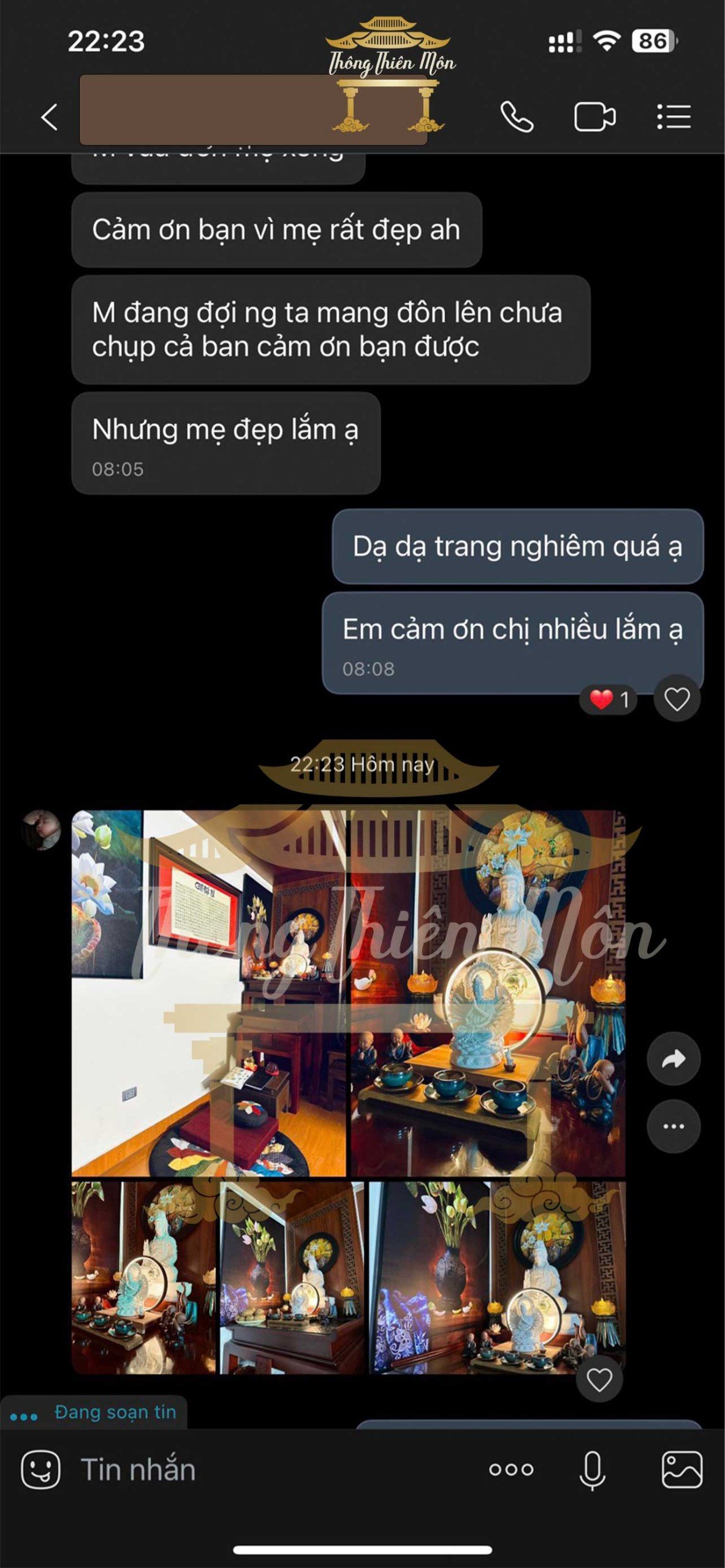Image resolution: width=725 pixels, height=1568 pixels.
Task: React with heart to 'Em cảm ơn chị' message
Action: point(677,699)
